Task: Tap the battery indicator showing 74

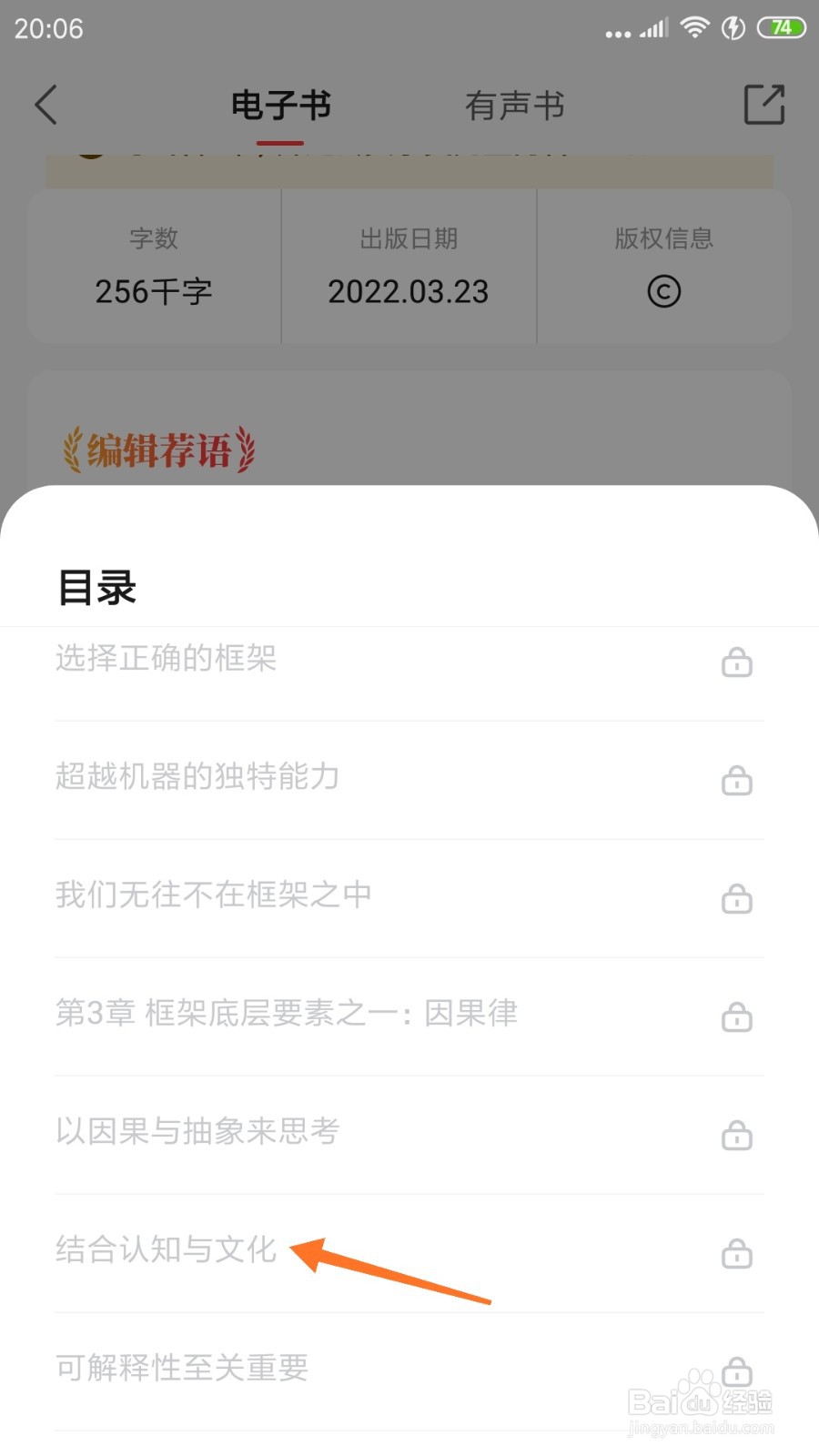Action: [x=778, y=27]
